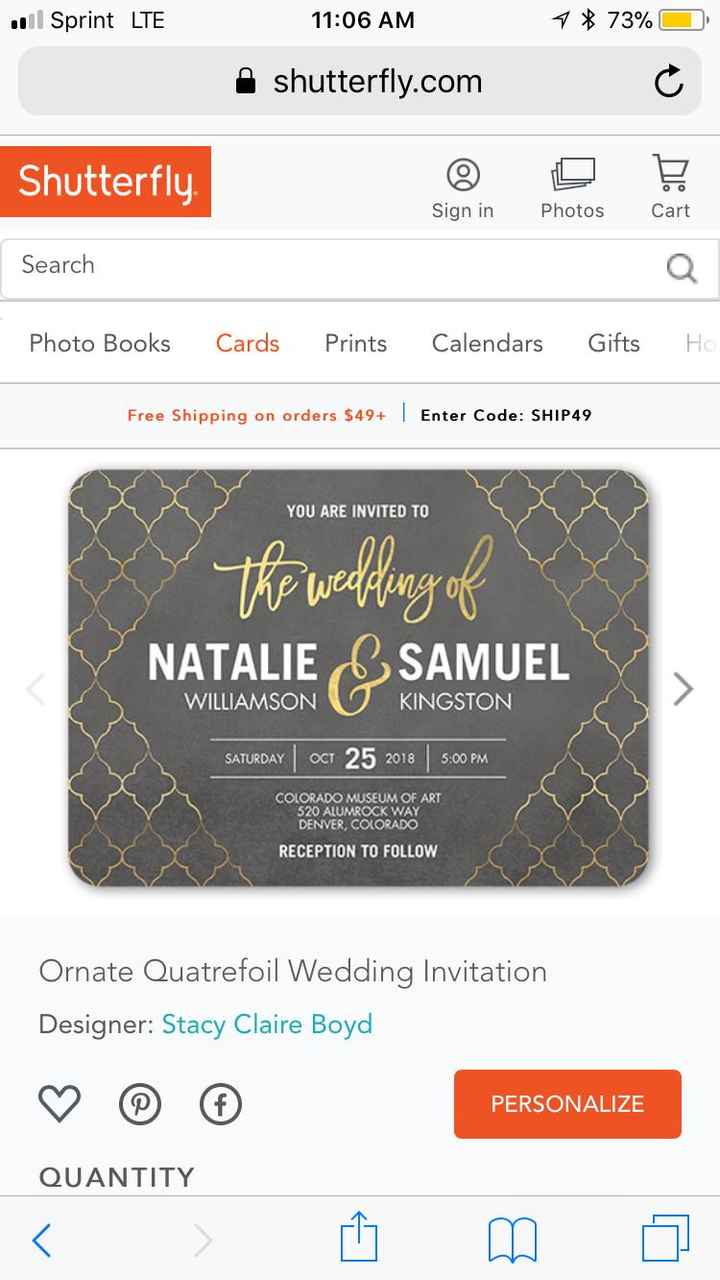Click the Shutterfly logo
The width and height of the screenshot is (720, 1280).
[105, 182]
